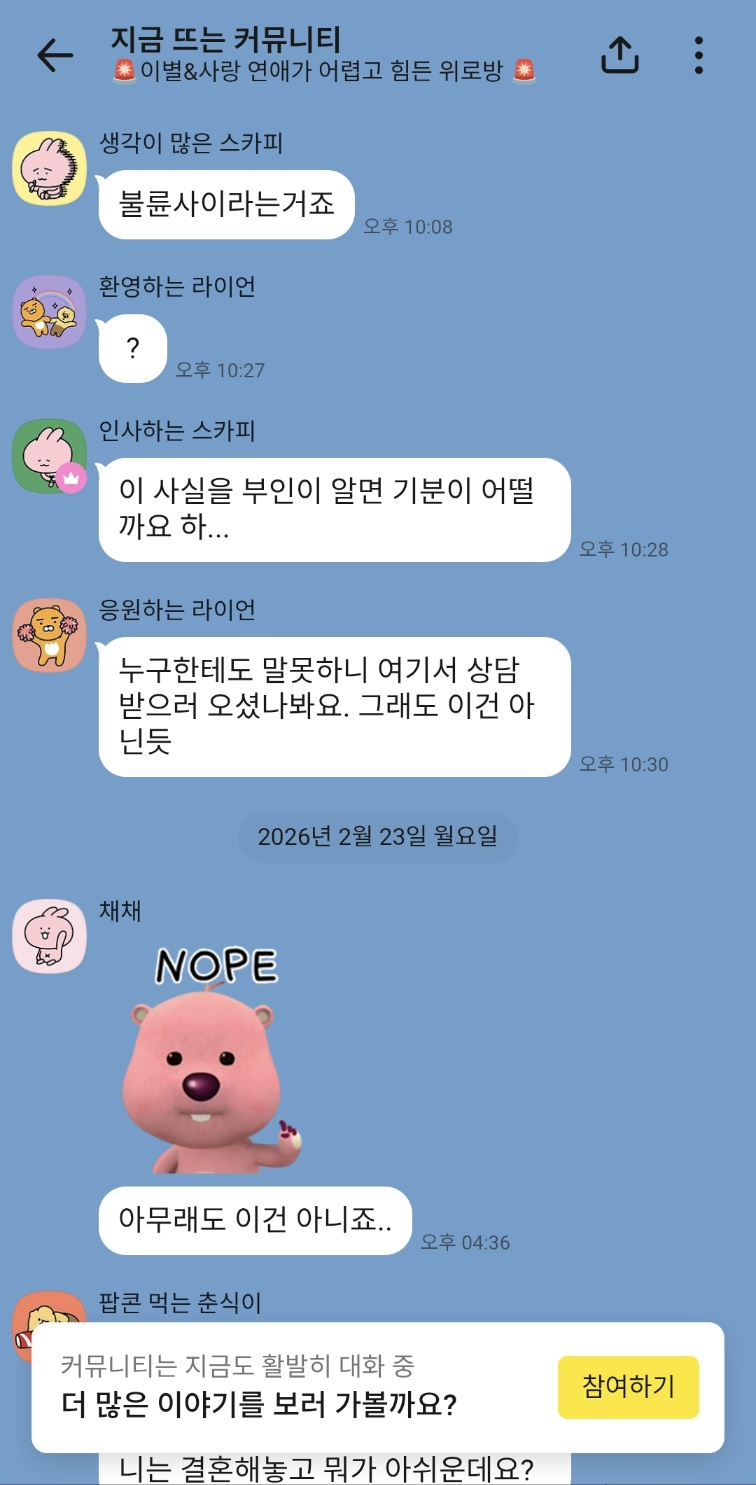This screenshot has height=1485, width=756.
Task: Open 생각이 많은 스카피's profile picture
Action: [49, 167]
